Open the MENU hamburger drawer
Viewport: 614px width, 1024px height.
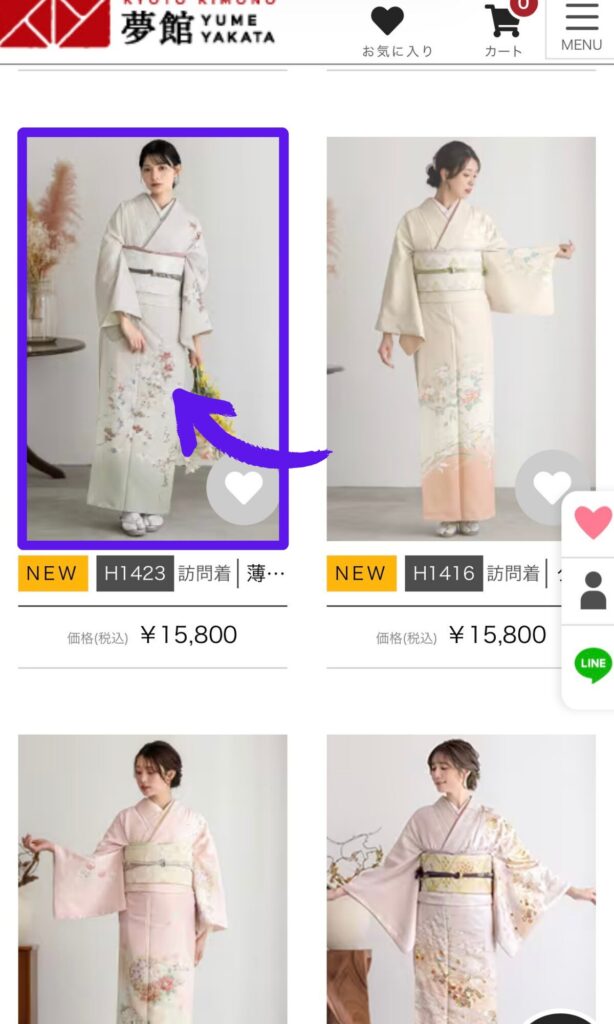(581, 28)
